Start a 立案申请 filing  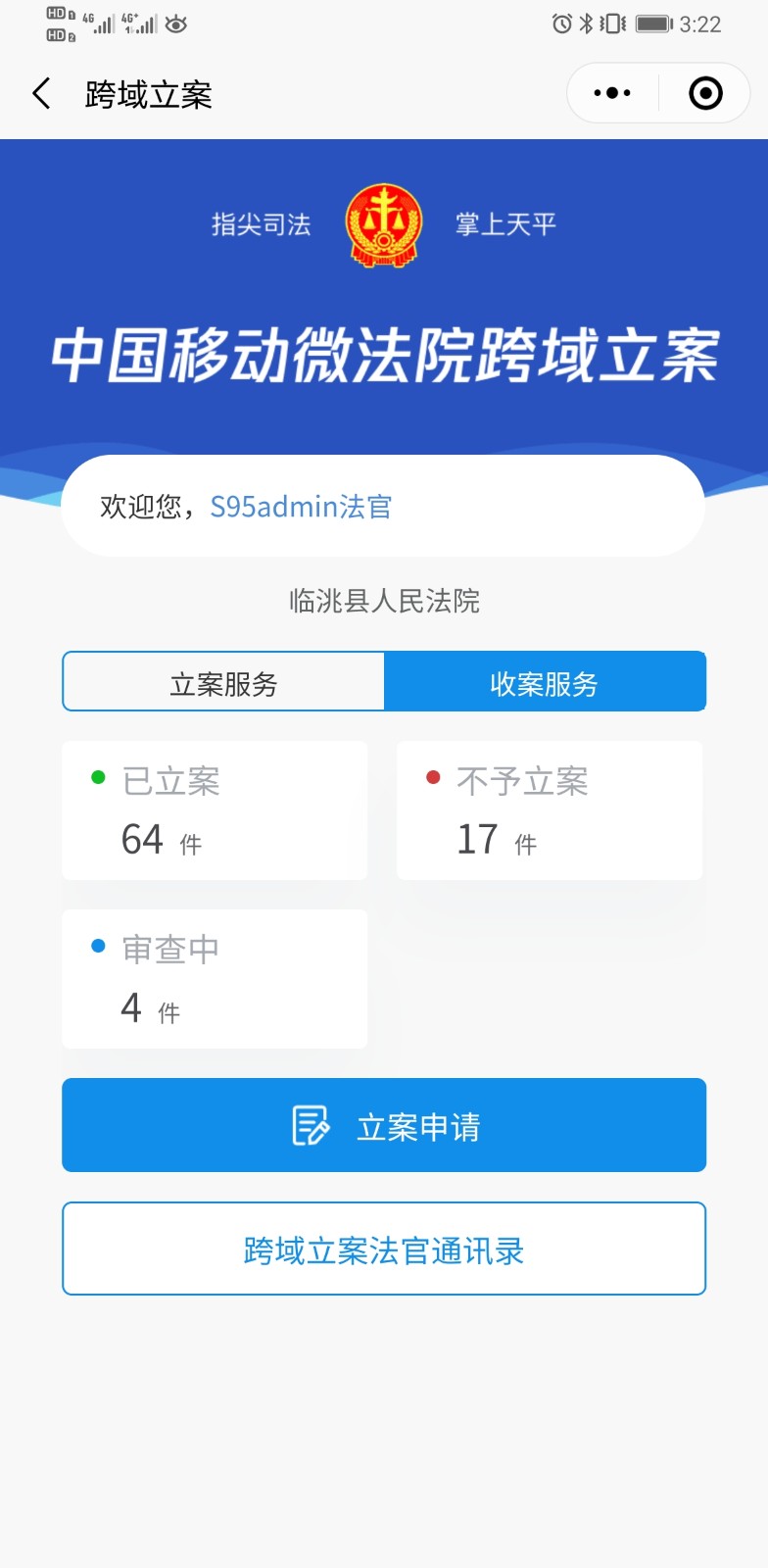click(384, 1125)
